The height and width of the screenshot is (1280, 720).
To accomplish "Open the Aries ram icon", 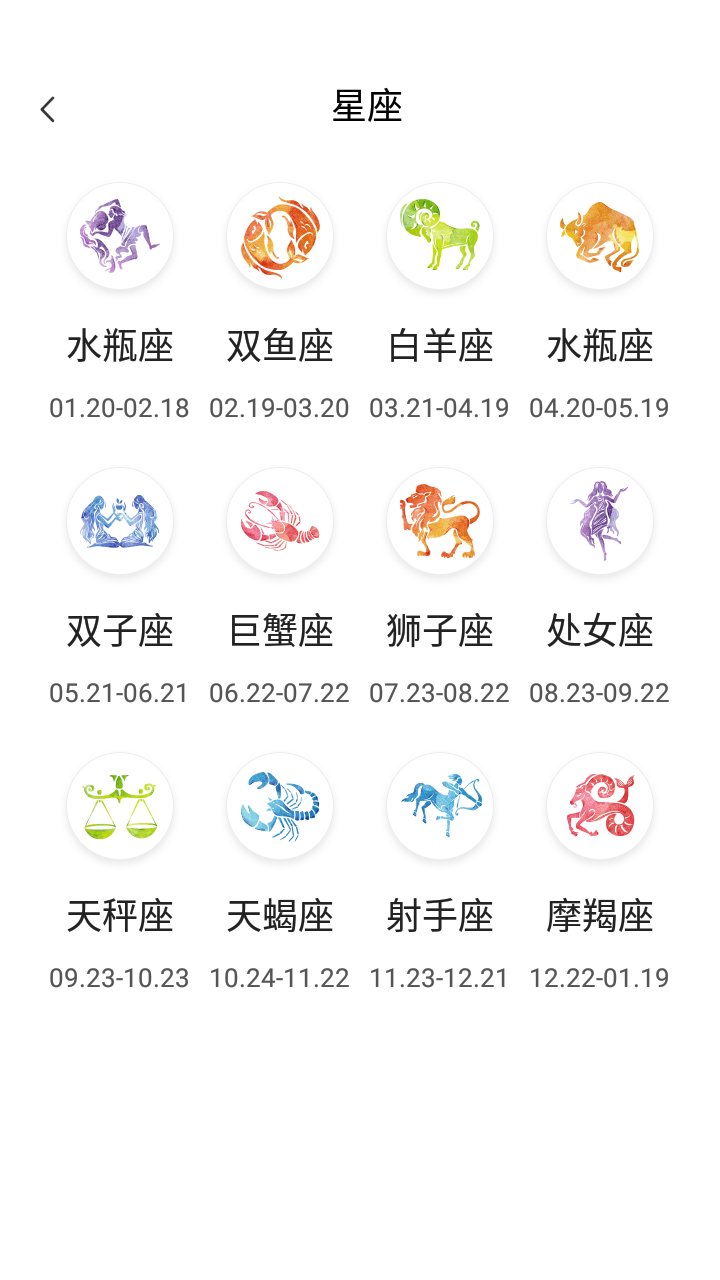I will click(x=440, y=236).
